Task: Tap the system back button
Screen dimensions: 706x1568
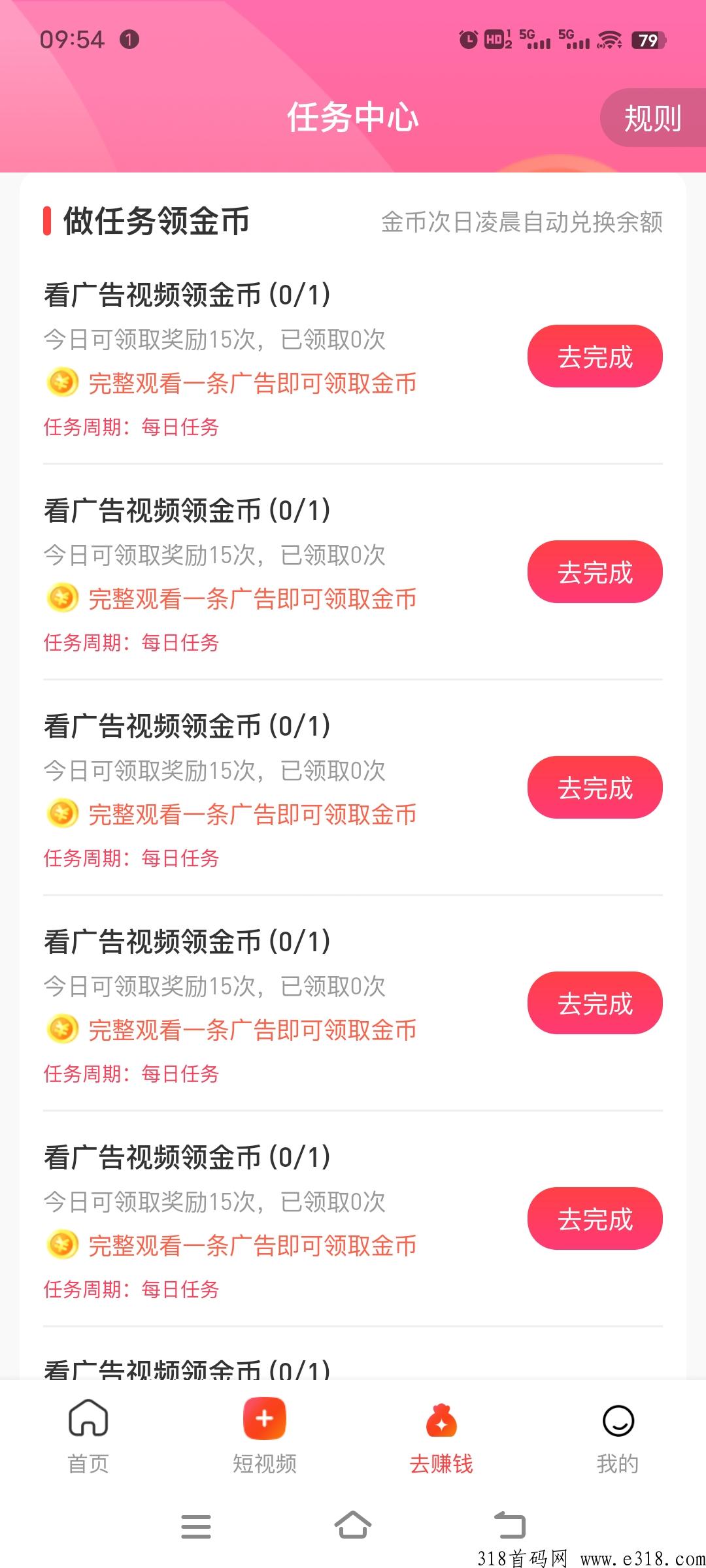Action: (x=509, y=1526)
